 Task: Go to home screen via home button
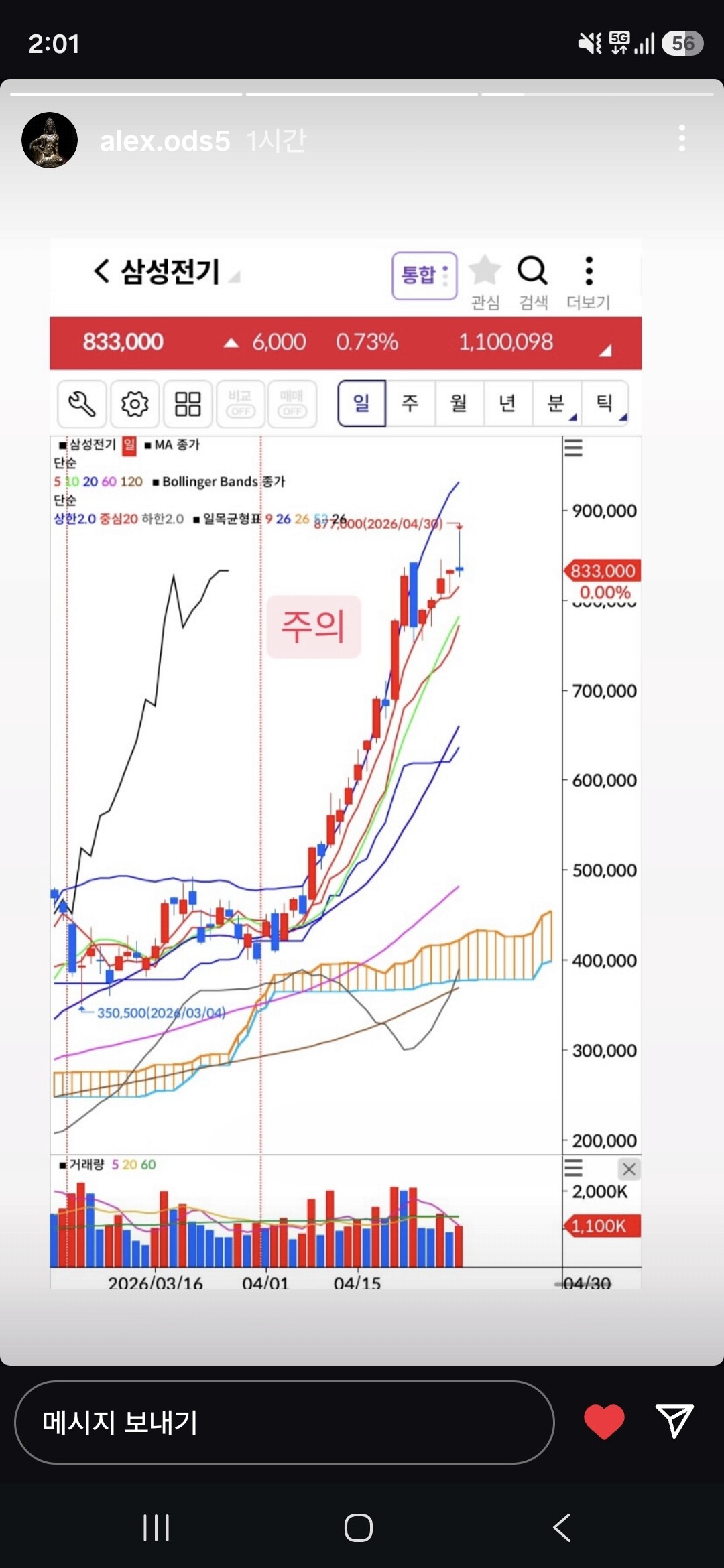coord(359,1528)
